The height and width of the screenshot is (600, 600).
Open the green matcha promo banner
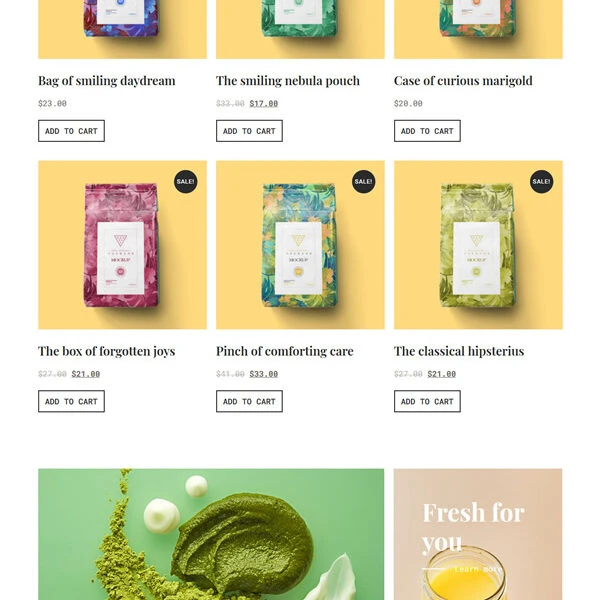tap(210, 534)
